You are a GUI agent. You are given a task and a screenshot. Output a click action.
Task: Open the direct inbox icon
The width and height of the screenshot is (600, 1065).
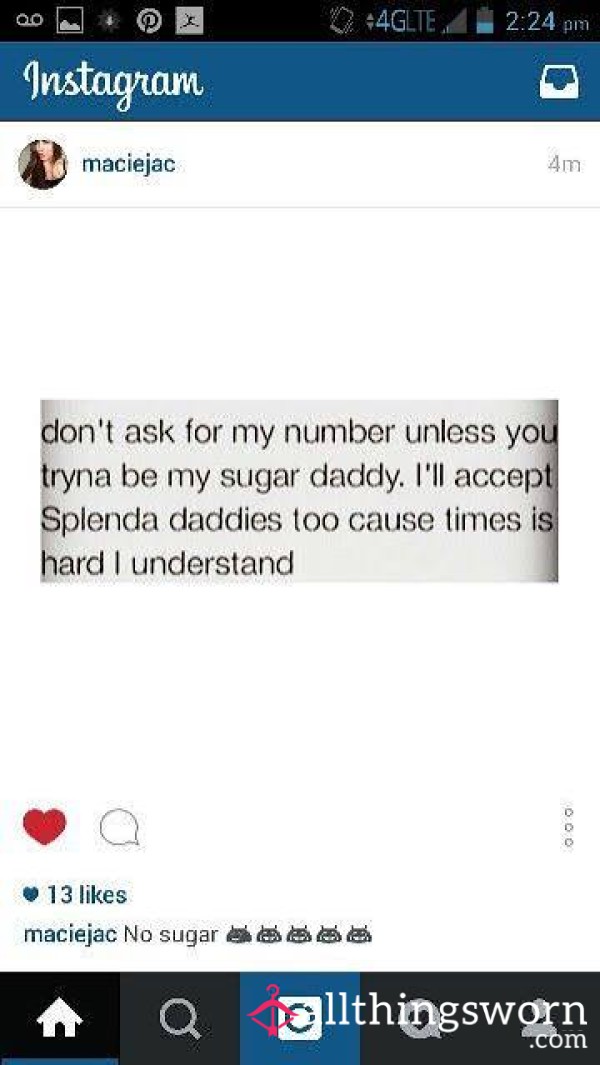tap(559, 82)
